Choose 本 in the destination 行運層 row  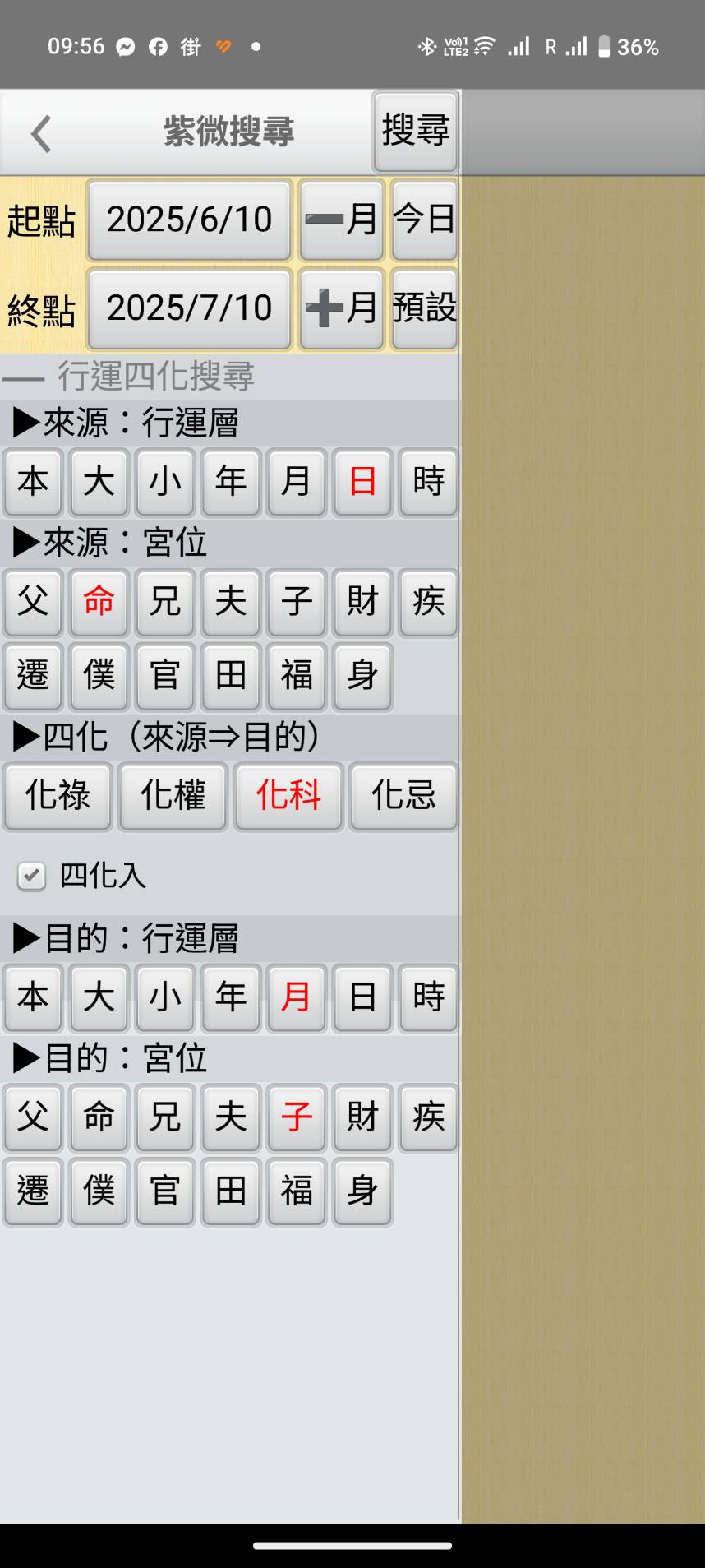33,997
